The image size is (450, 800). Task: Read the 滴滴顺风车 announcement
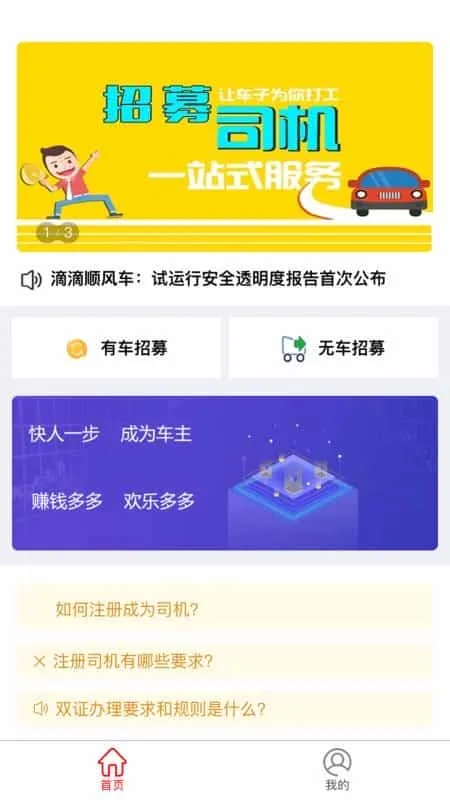(218, 279)
